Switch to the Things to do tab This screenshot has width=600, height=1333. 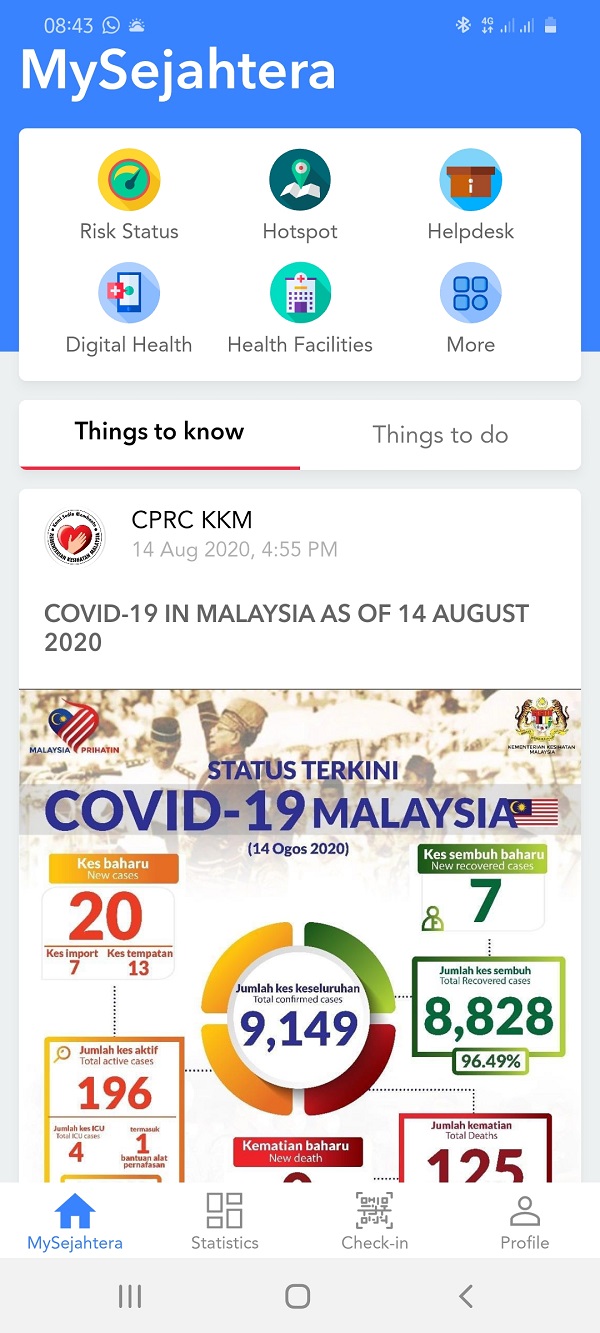pyautogui.click(x=440, y=435)
